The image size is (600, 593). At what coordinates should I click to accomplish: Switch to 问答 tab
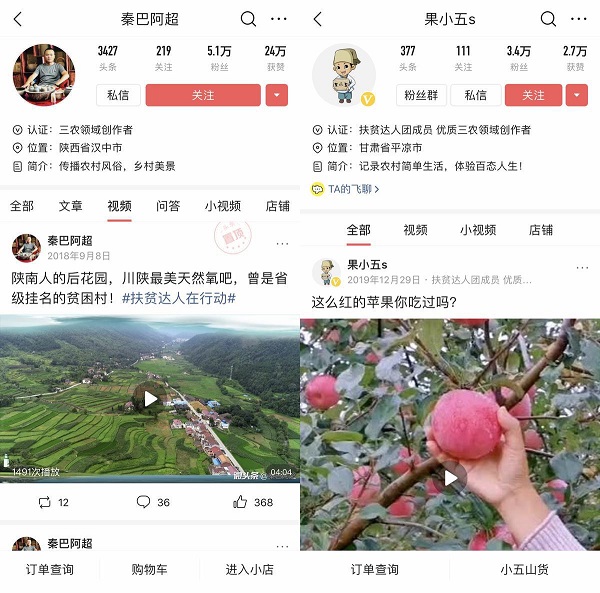(x=168, y=206)
